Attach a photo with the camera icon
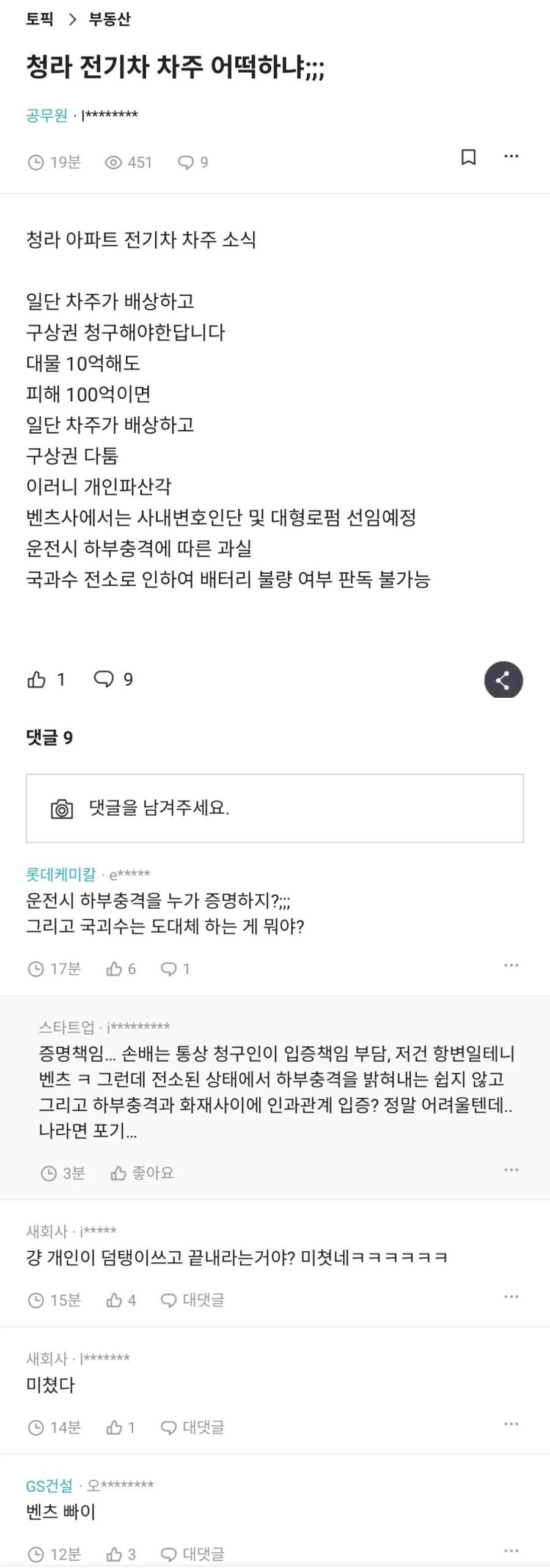 [x=62, y=808]
